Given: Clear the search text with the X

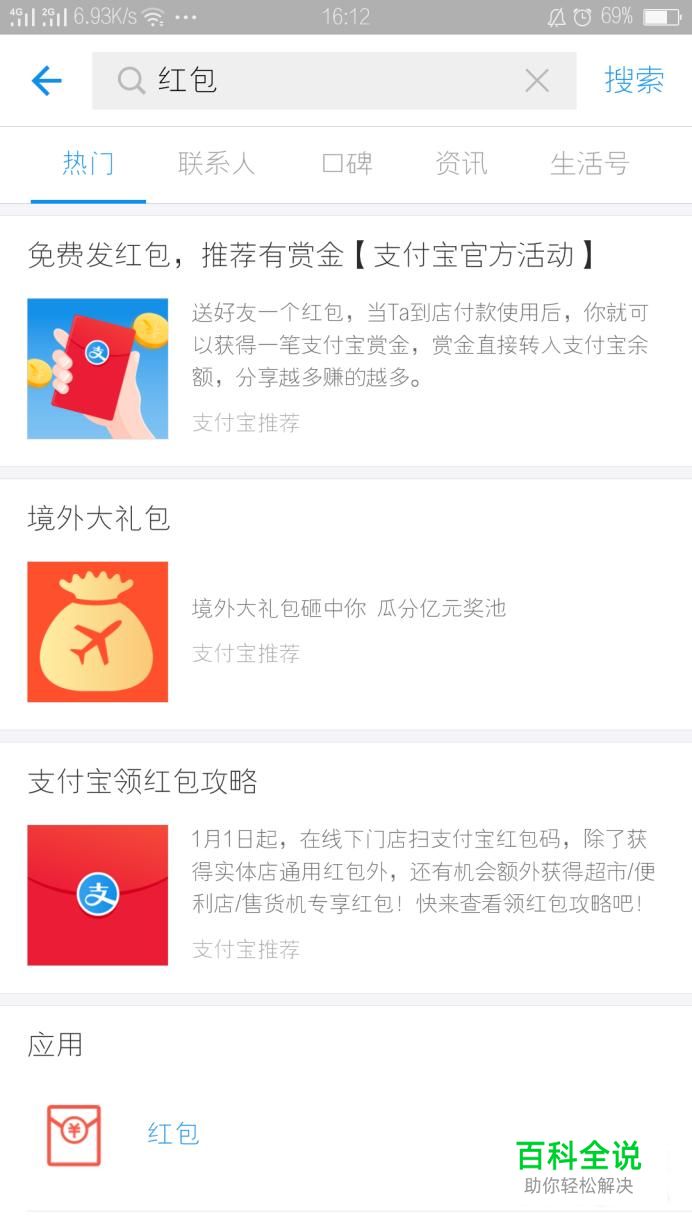Looking at the screenshot, I should pos(537,81).
